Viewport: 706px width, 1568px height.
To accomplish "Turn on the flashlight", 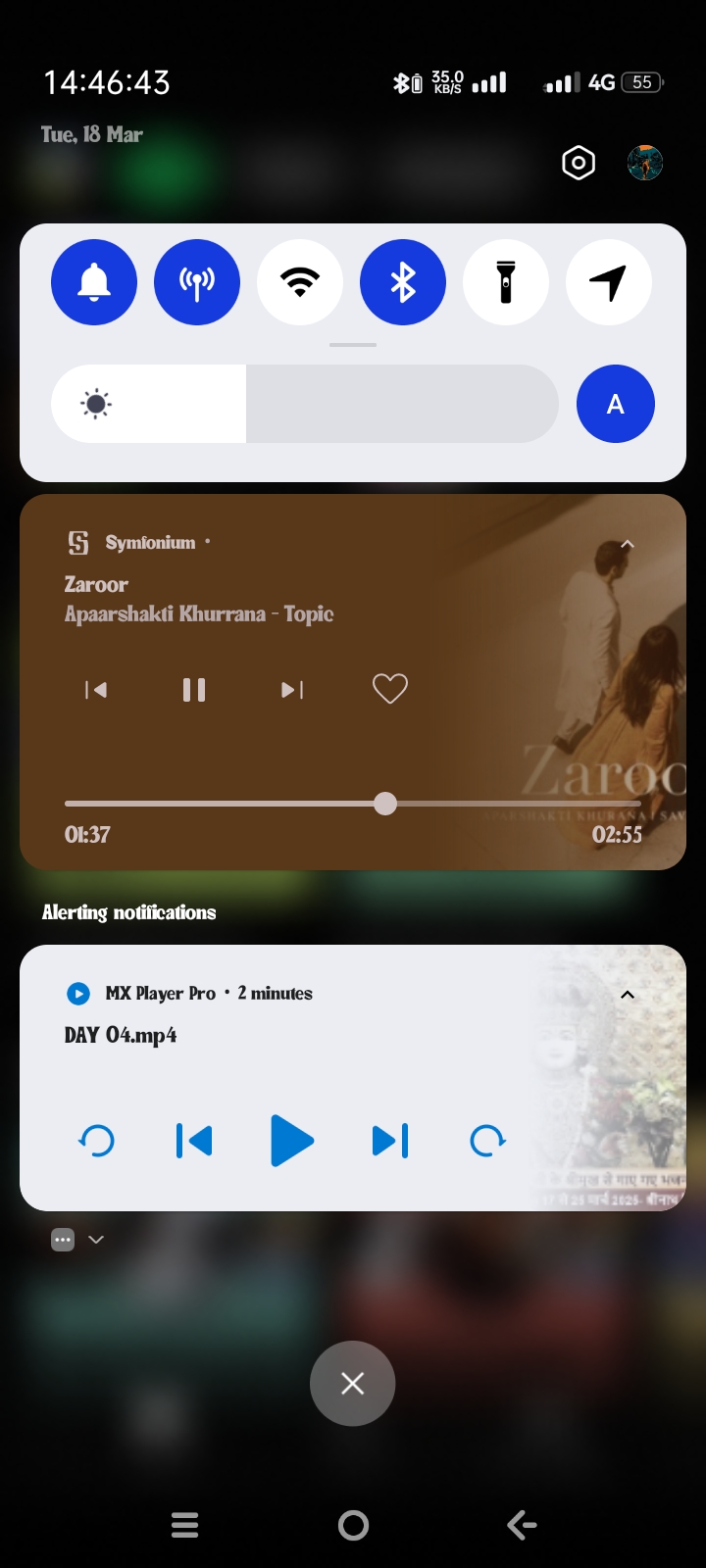I will (506, 282).
